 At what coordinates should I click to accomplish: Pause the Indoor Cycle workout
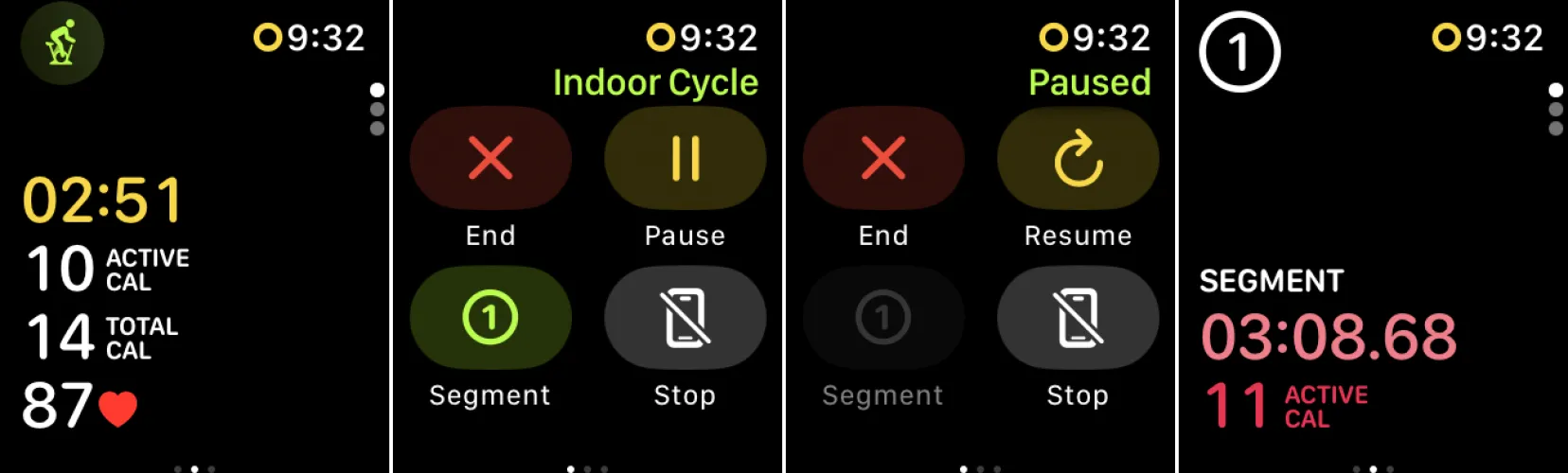[685, 158]
